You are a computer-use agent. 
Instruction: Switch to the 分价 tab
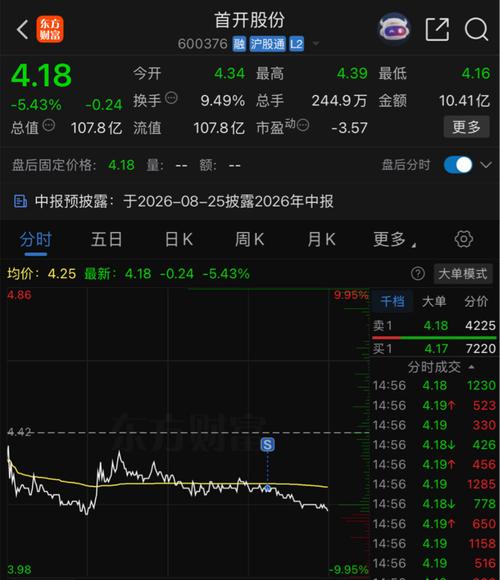point(476,301)
